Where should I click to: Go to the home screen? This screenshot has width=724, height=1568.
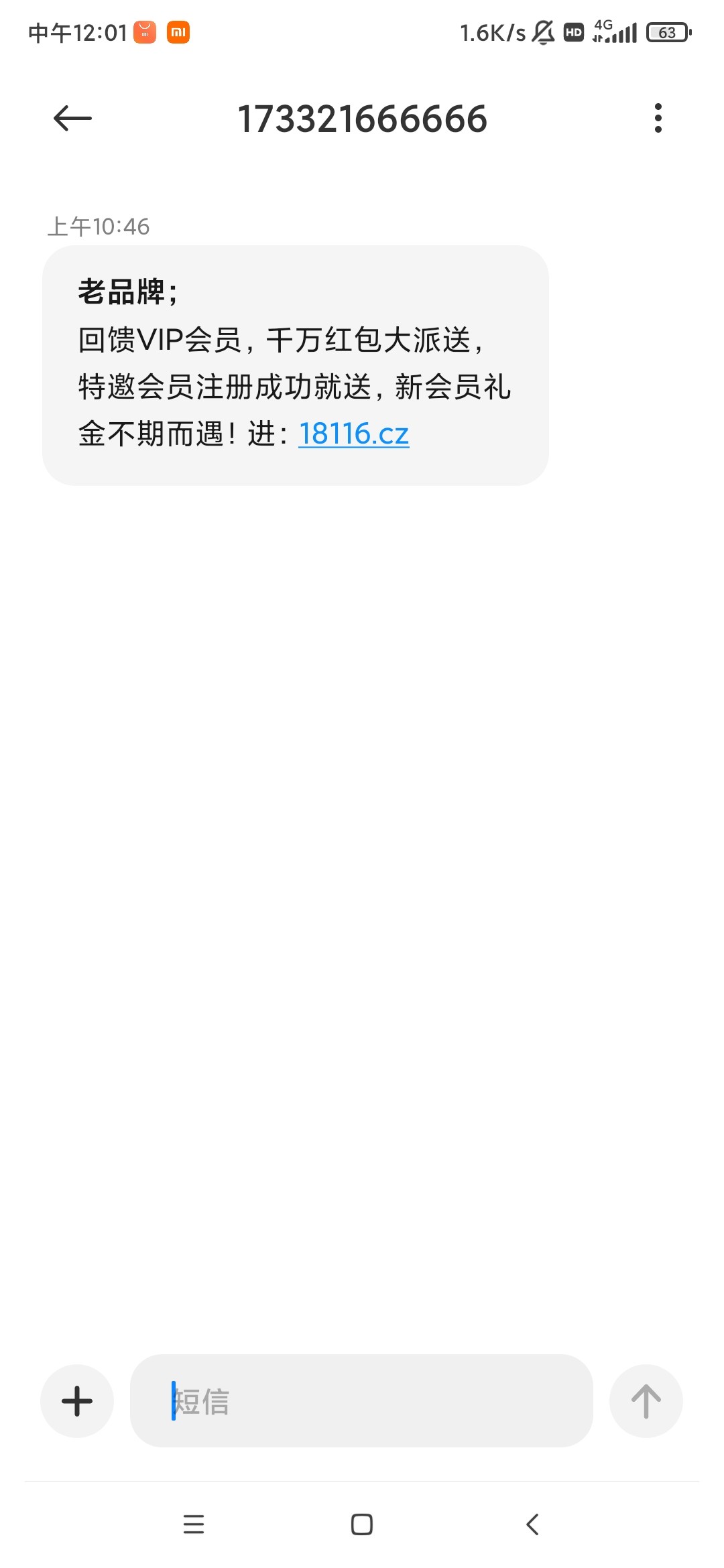[362, 1524]
